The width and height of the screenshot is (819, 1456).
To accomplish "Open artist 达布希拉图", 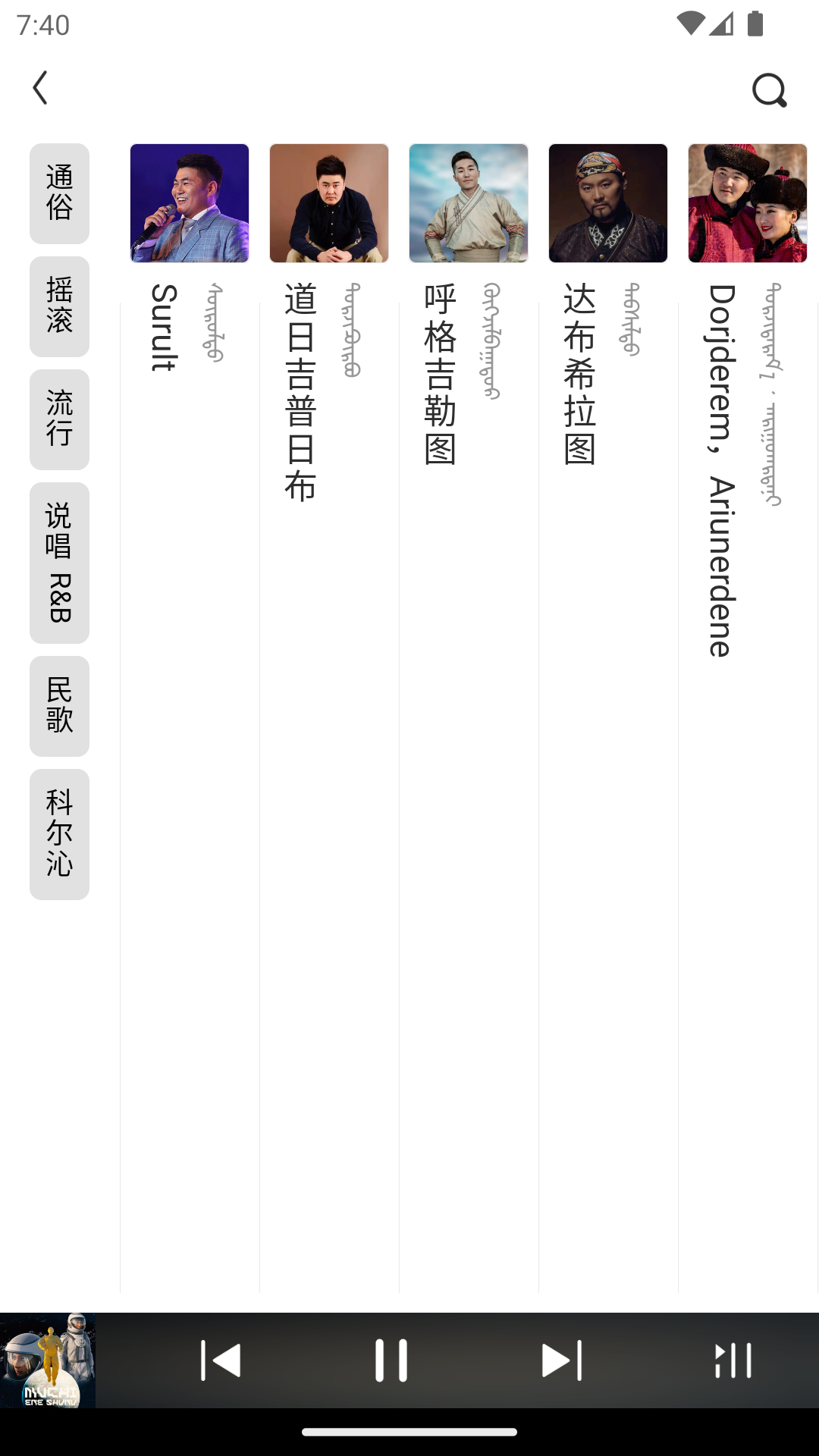I will [x=608, y=203].
